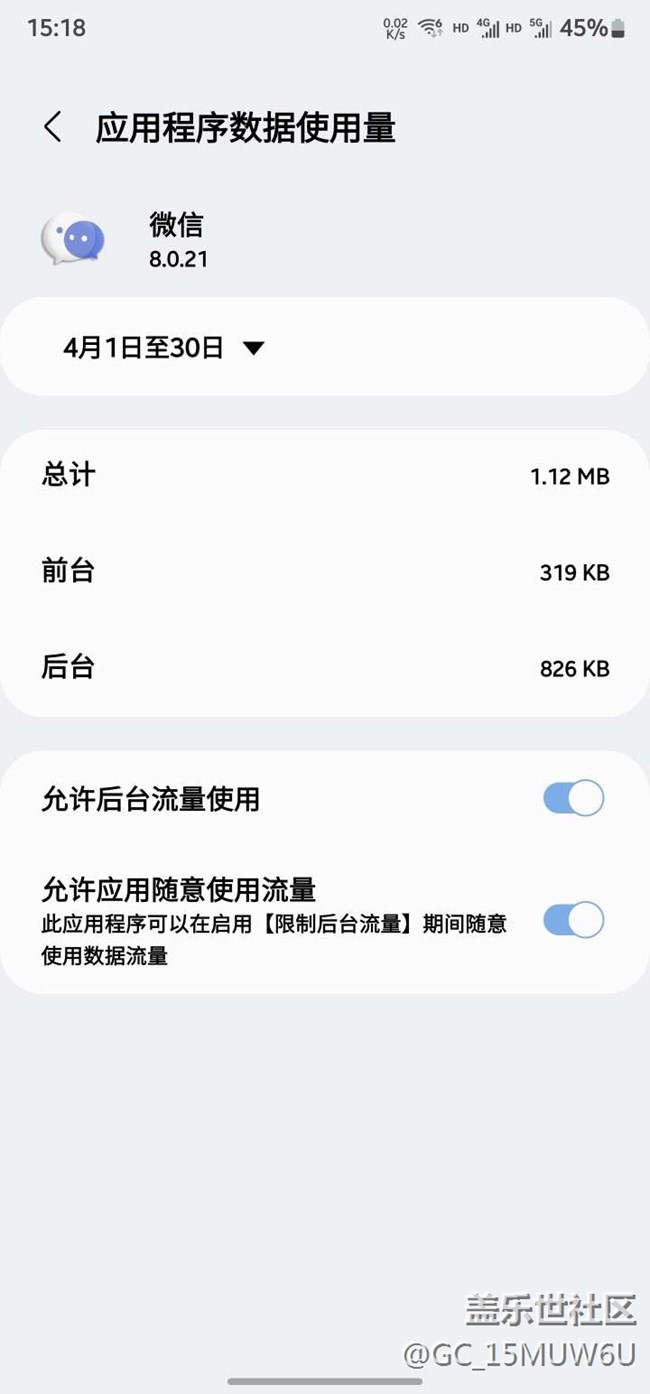Turn off 允许应用随意使用流量 toggle
Image resolution: width=650 pixels, height=1394 pixels.
(x=573, y=920)
